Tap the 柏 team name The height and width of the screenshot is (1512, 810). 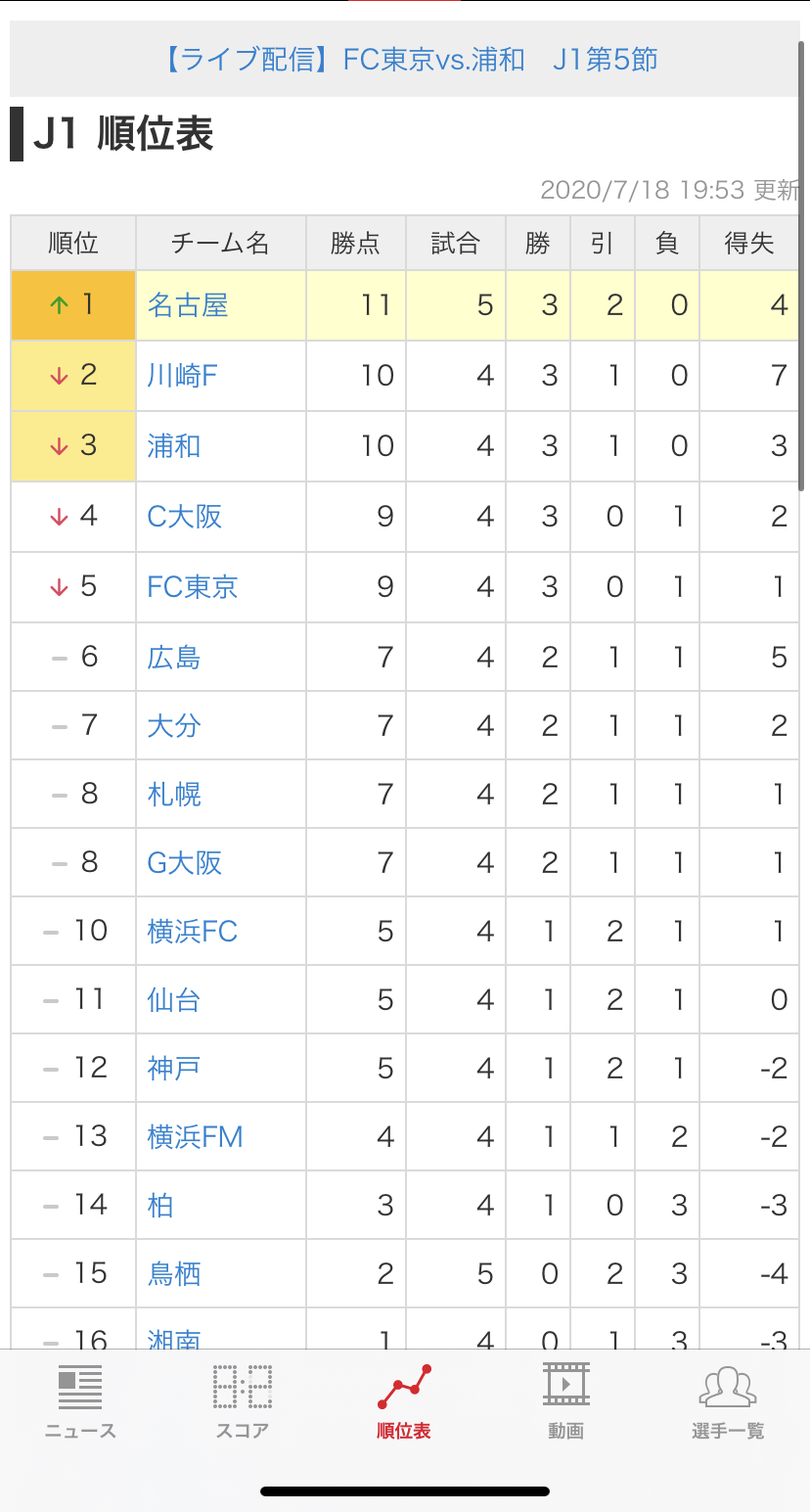point(160,1205)
